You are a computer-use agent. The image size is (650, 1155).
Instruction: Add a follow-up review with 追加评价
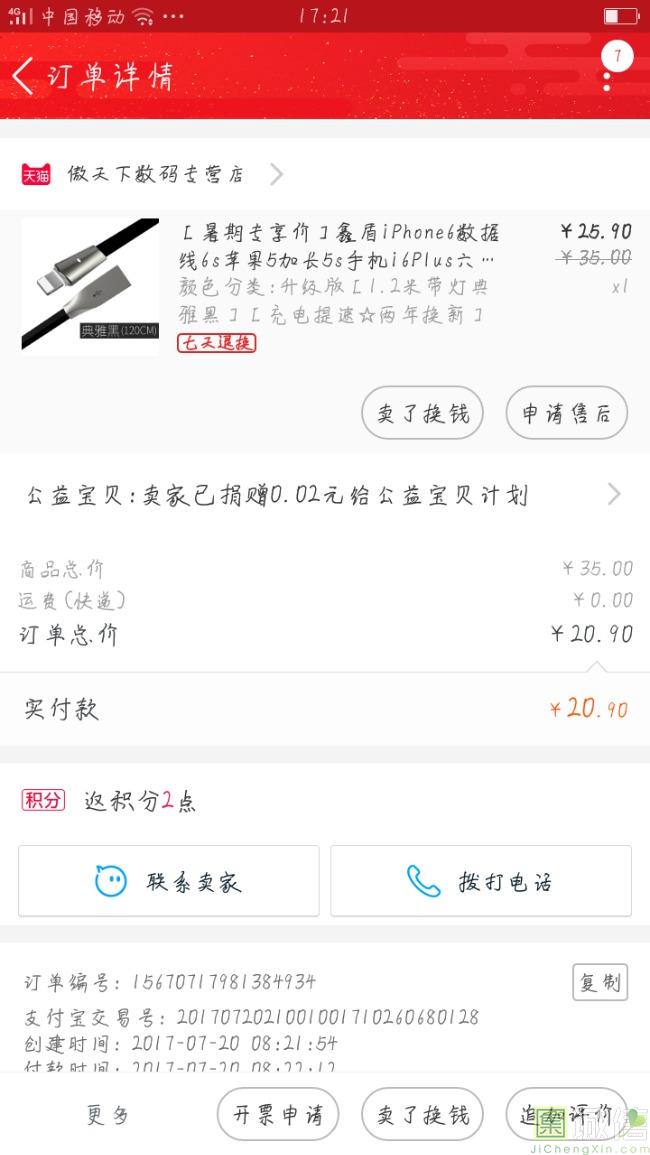pos(566,1115)
